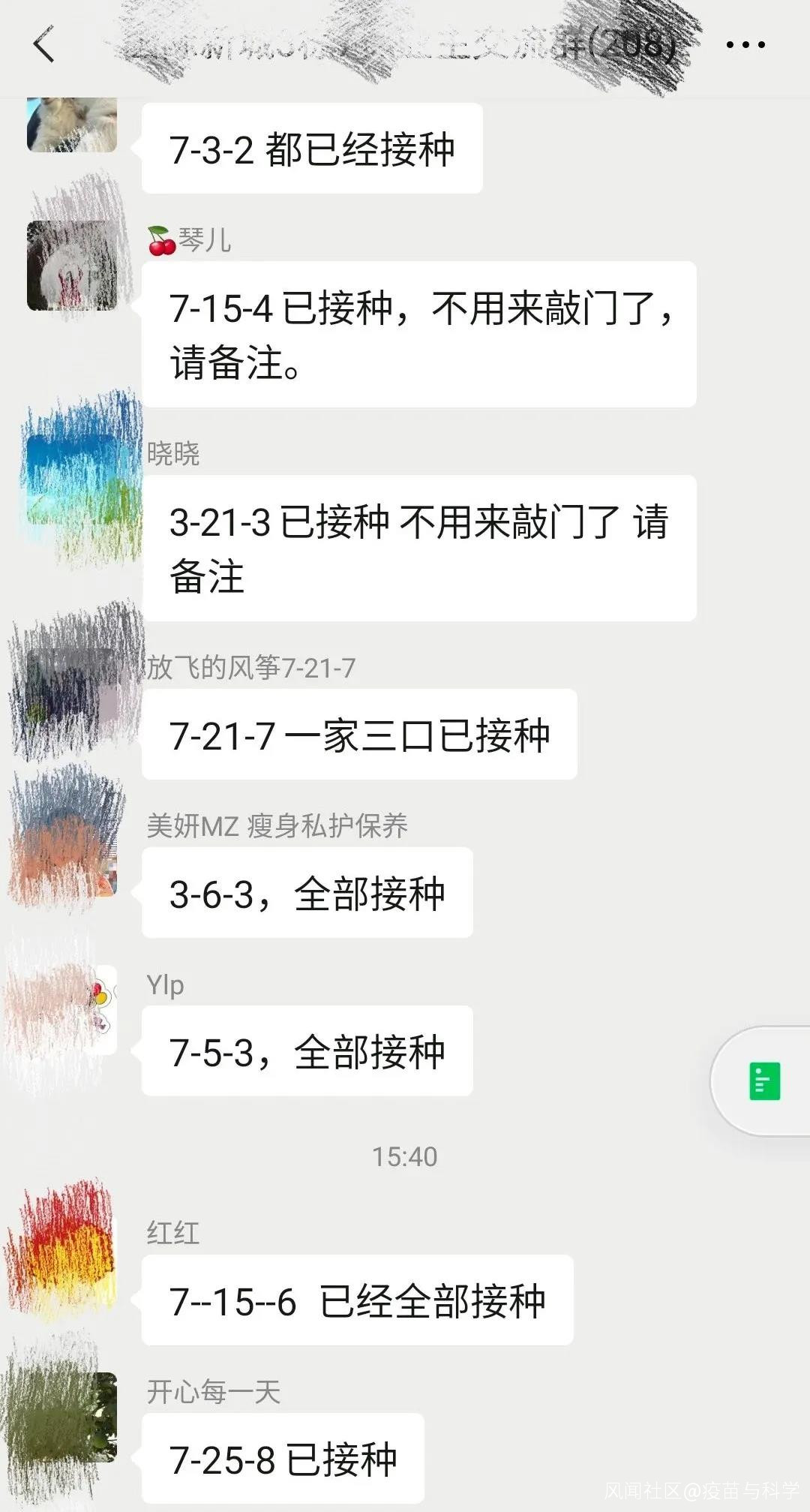Tap 开心每一天's avatar
The width and height of the screenshot is (810, 1512).
tap(72, 1417)
